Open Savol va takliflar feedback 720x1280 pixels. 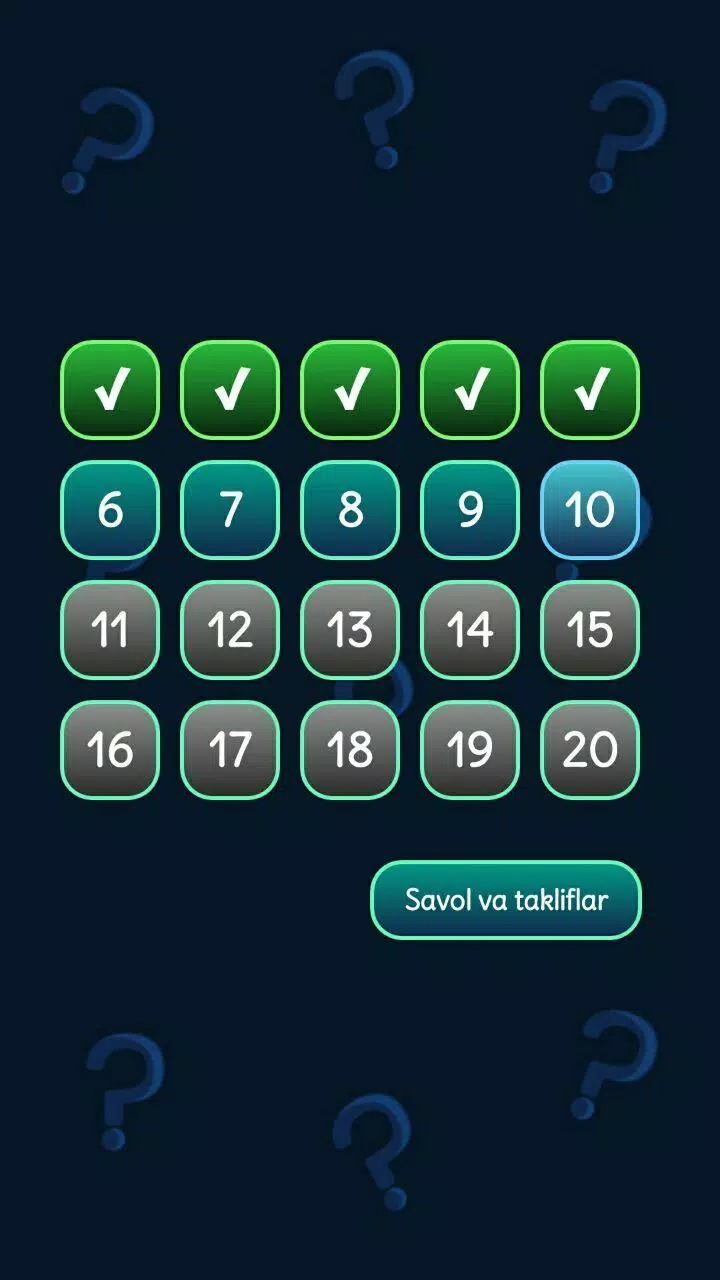(506, 900)
